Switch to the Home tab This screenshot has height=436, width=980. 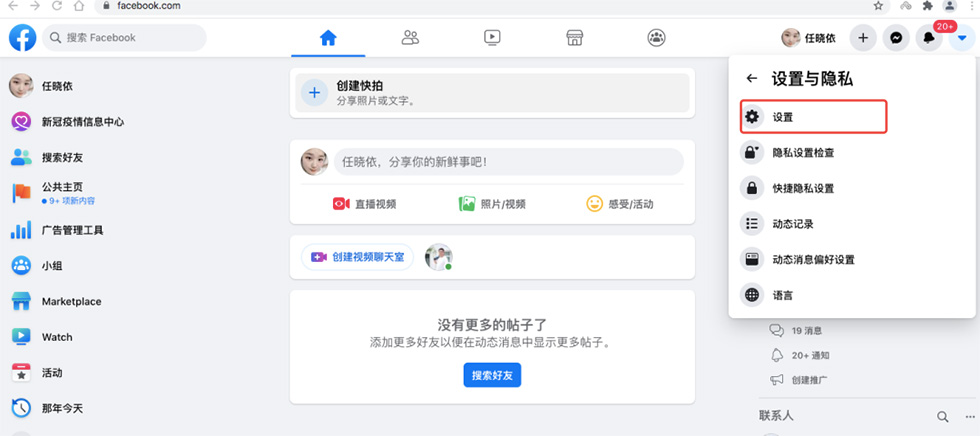coord(327,38)
